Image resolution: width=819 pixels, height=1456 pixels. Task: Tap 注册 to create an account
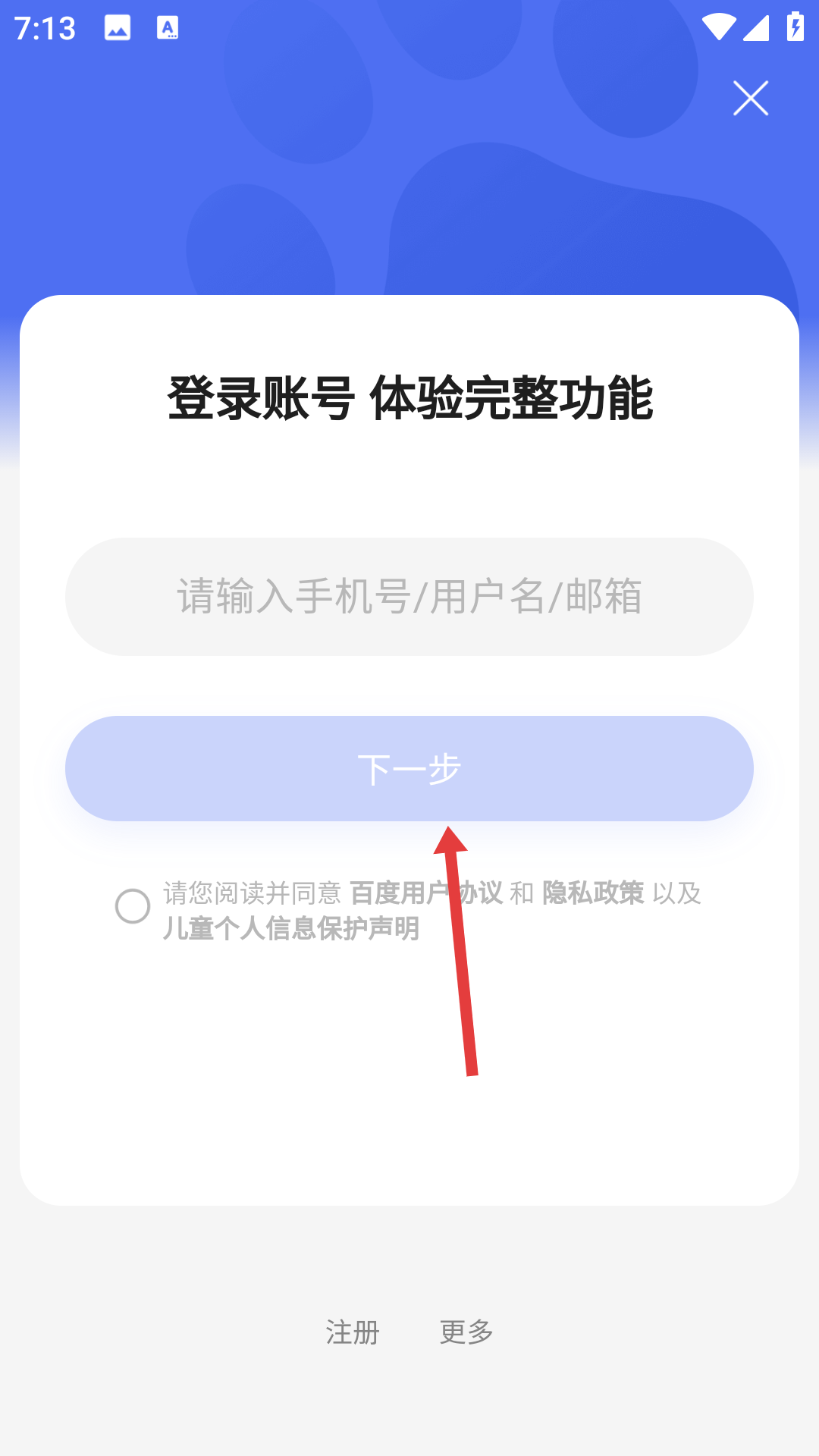coord(353,1332)
